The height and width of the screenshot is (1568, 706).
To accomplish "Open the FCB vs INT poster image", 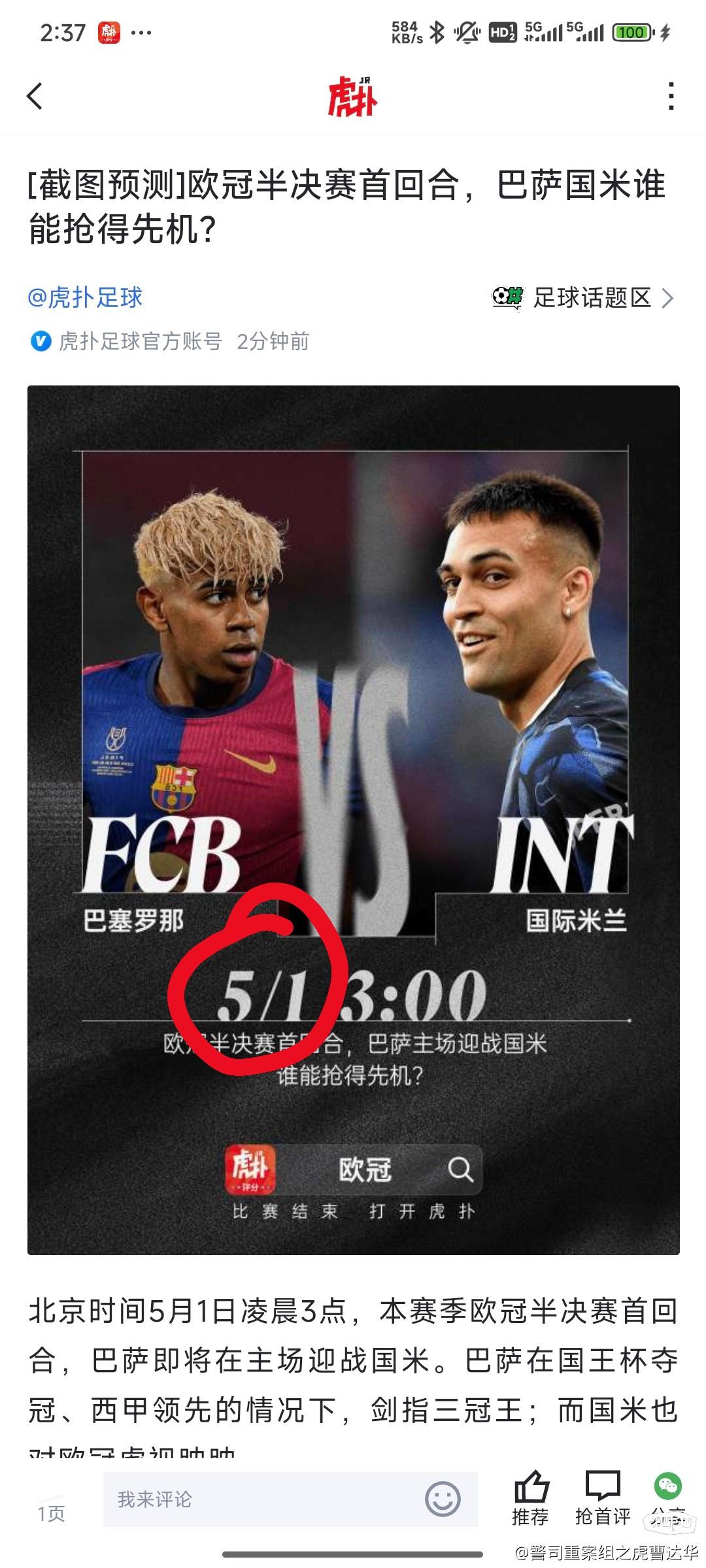I will 353,820.
